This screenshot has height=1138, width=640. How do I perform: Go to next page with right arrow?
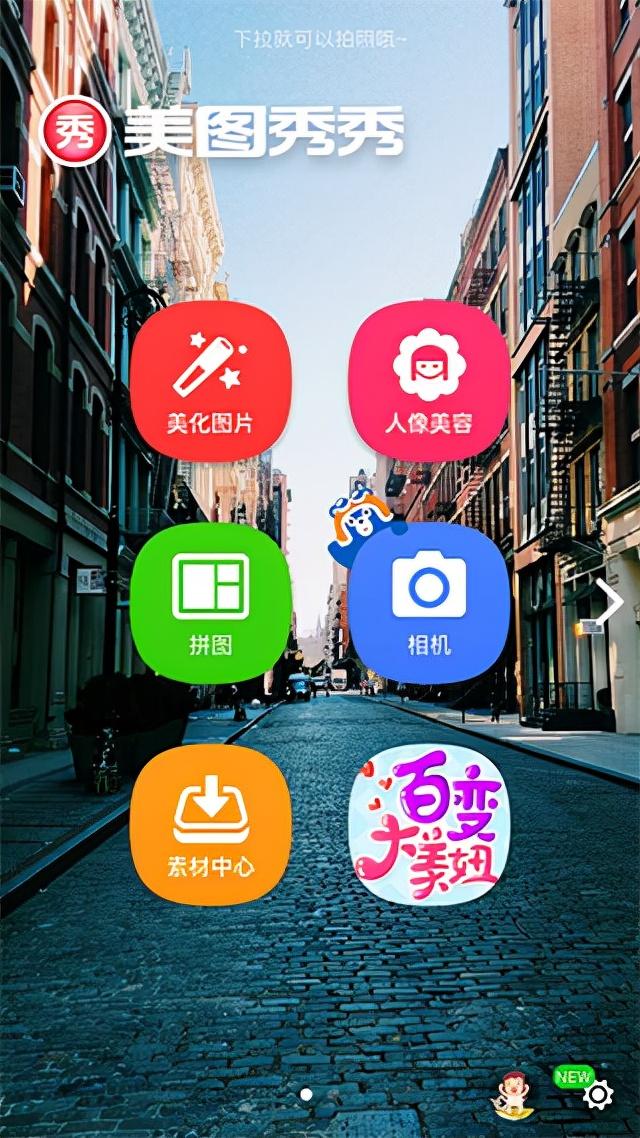tap(611, 602)
